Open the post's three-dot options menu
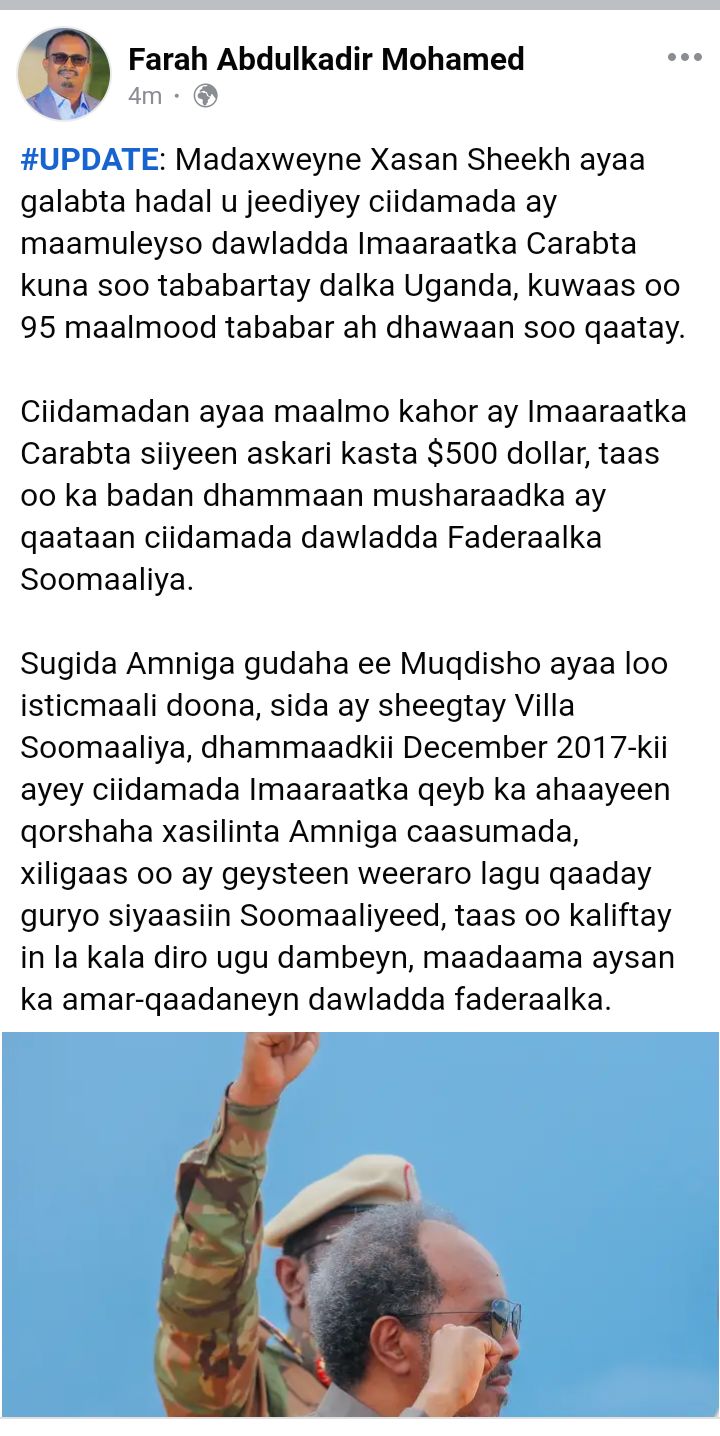 [x=684, y=58]
